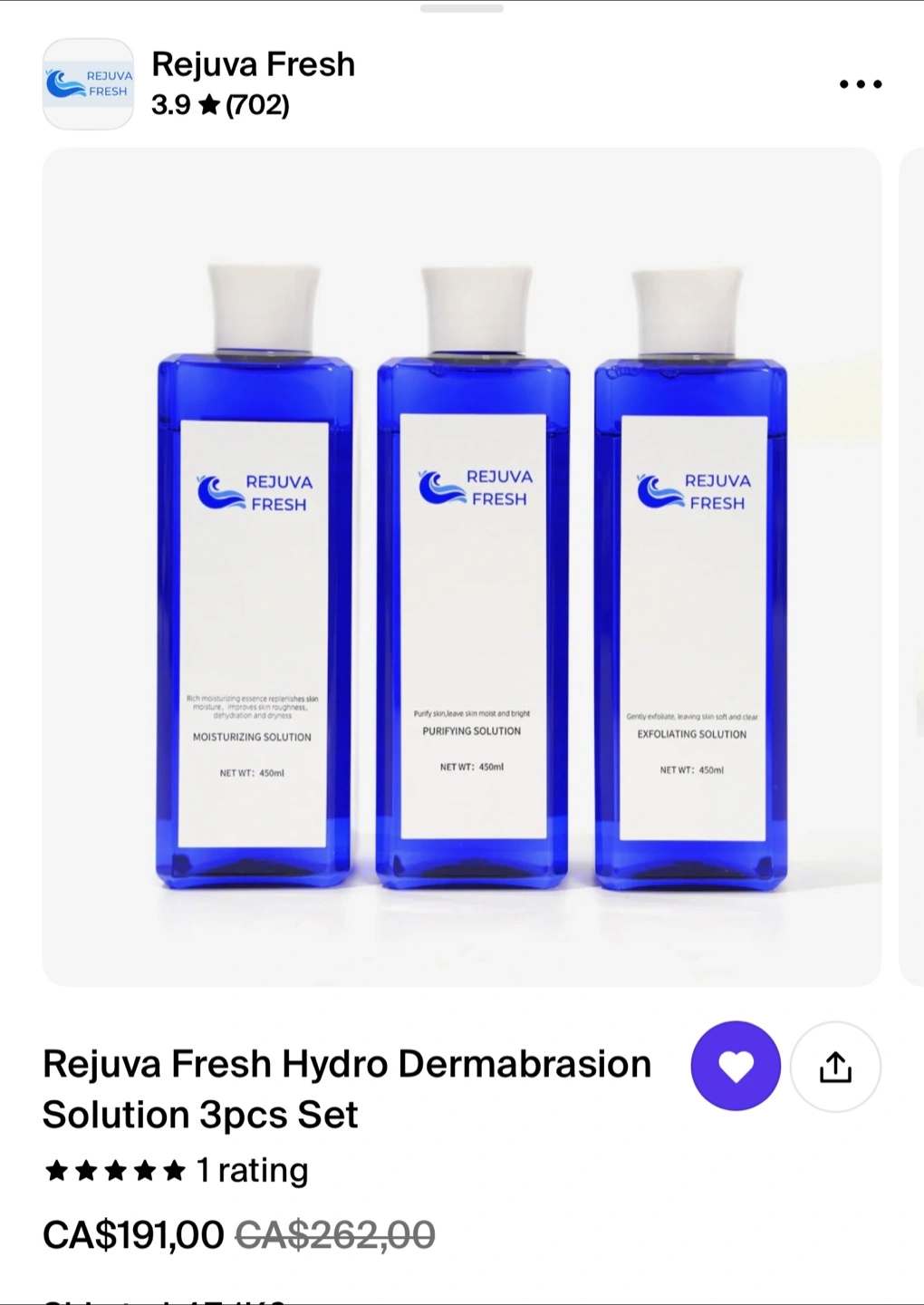
Task: Open the three-dot overflow menu
Action: tap(860, 84)
